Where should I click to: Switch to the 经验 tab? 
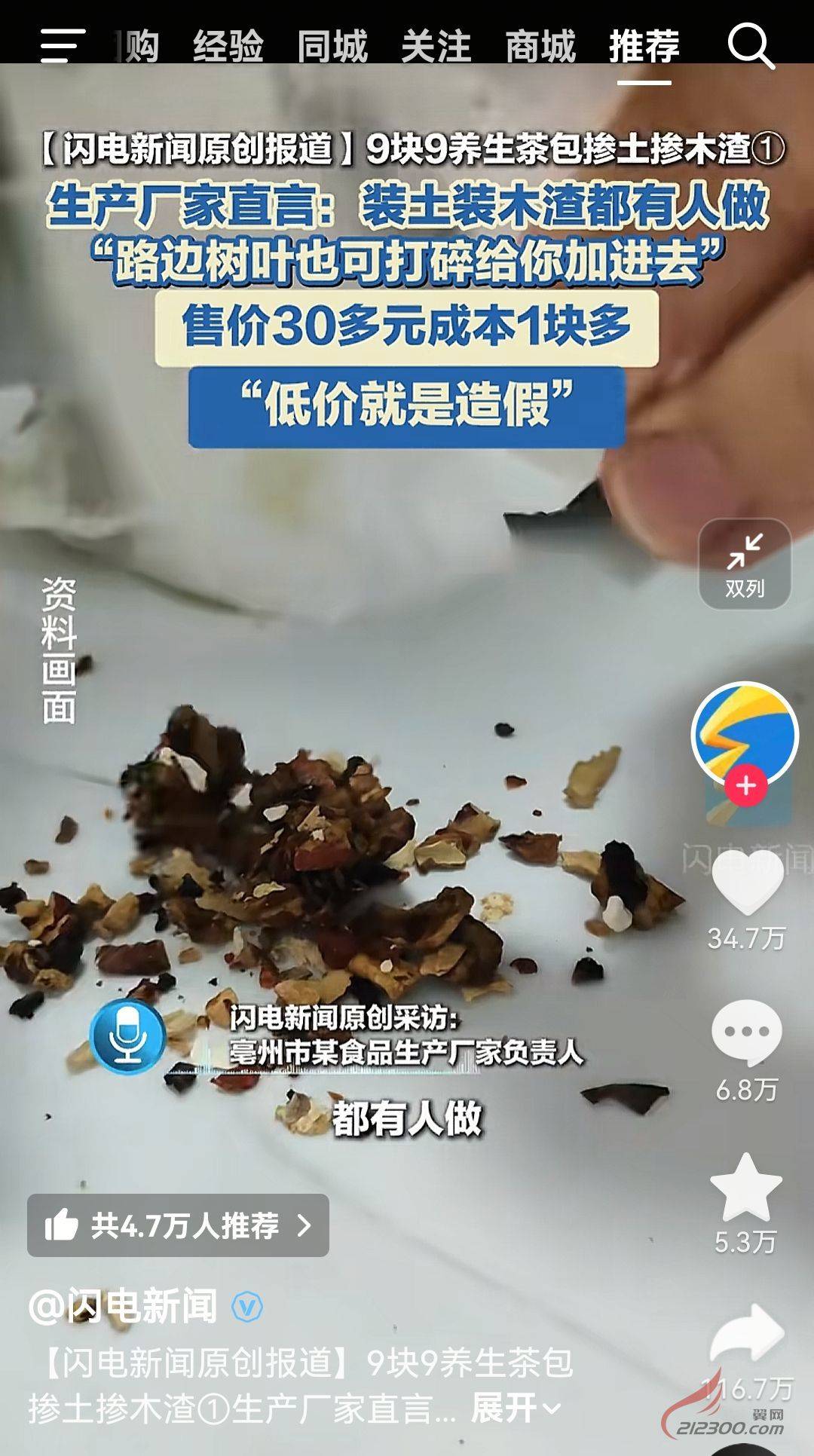click(228, 46)
